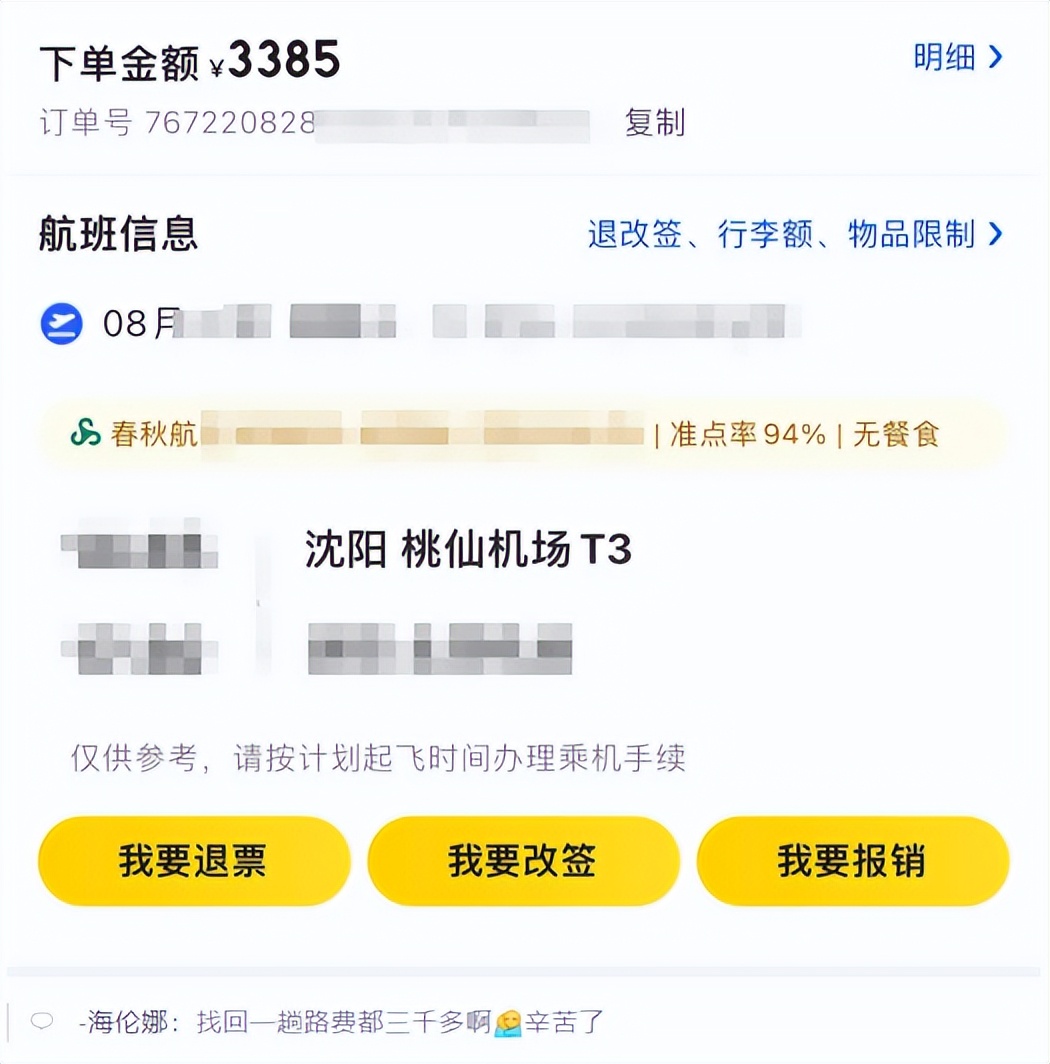
Task: Click the 我要报销 button
Action: (x=852, y=861)
